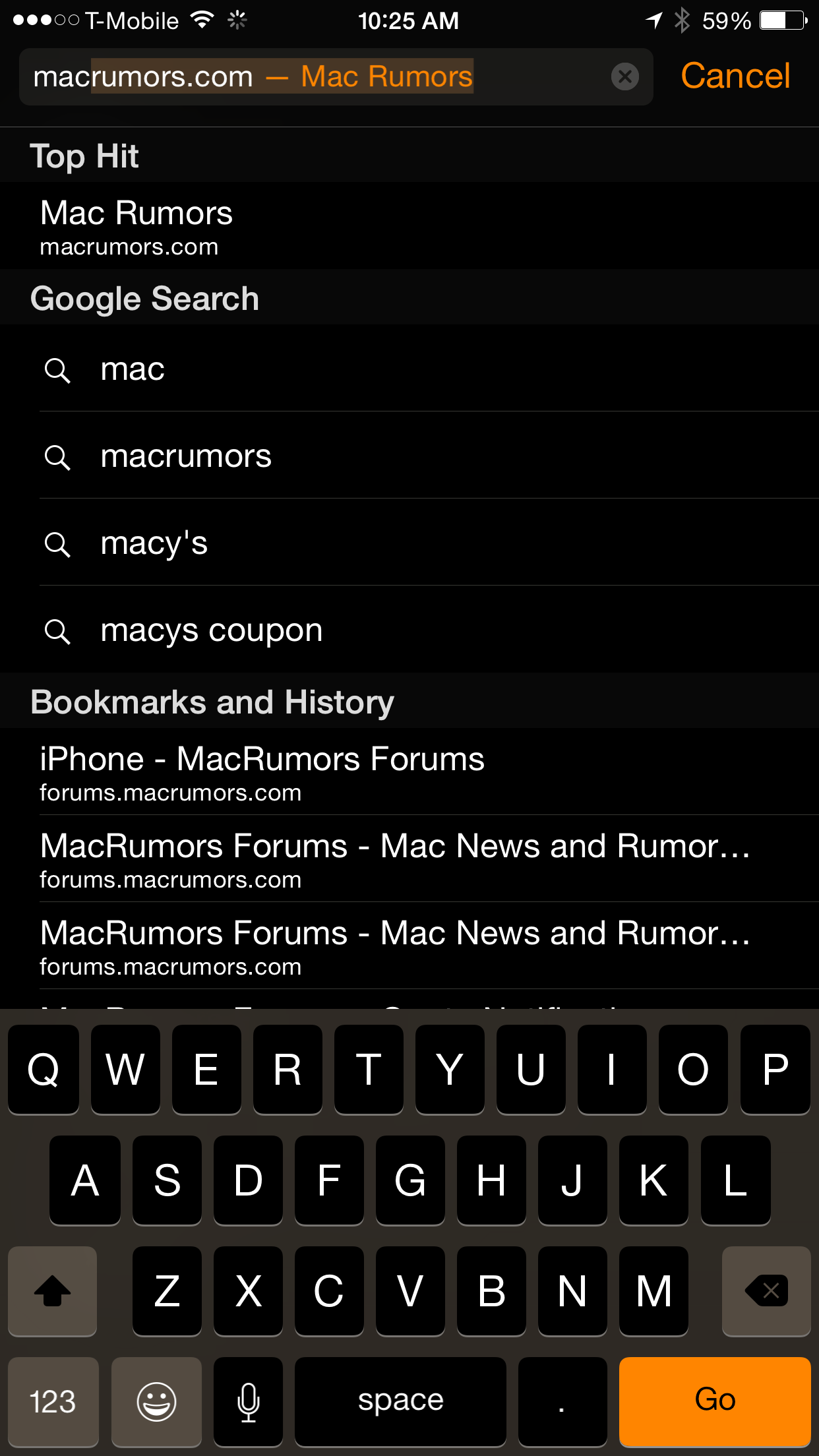Viewport: 819px width, 1456px height.
Task: Pick the "macys coupon" suggestion
Action: pos(409,630)
